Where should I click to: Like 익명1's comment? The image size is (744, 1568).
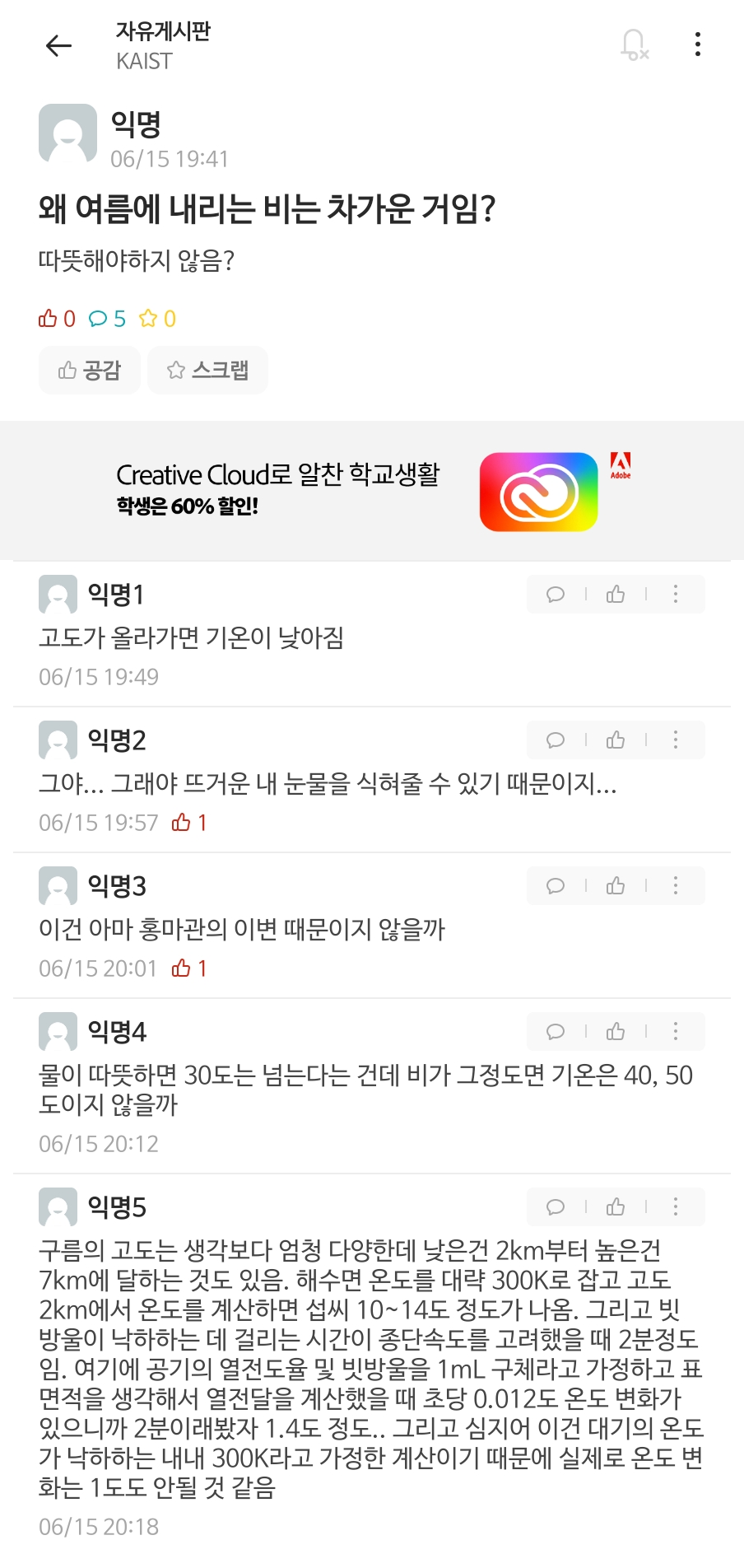click(x=616, y=595)
